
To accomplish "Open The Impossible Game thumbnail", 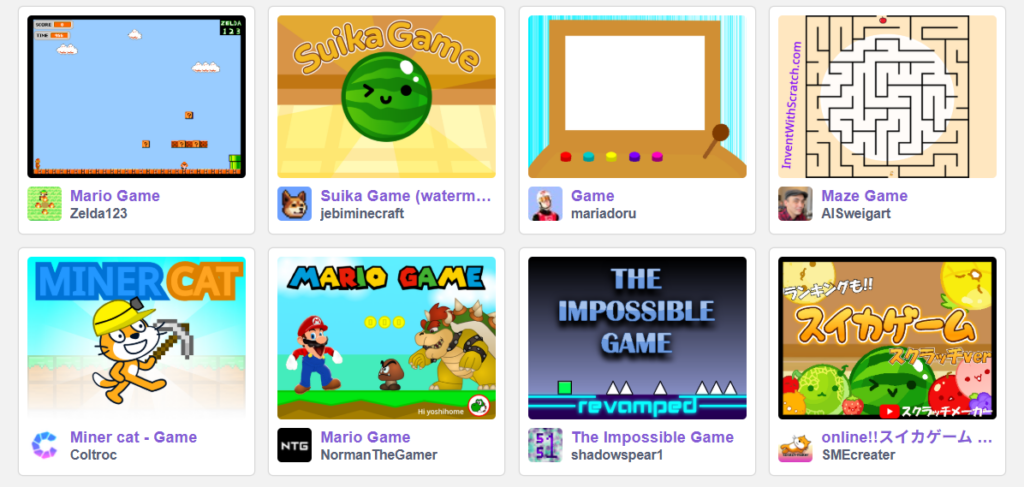I will [x=637, y=338].
